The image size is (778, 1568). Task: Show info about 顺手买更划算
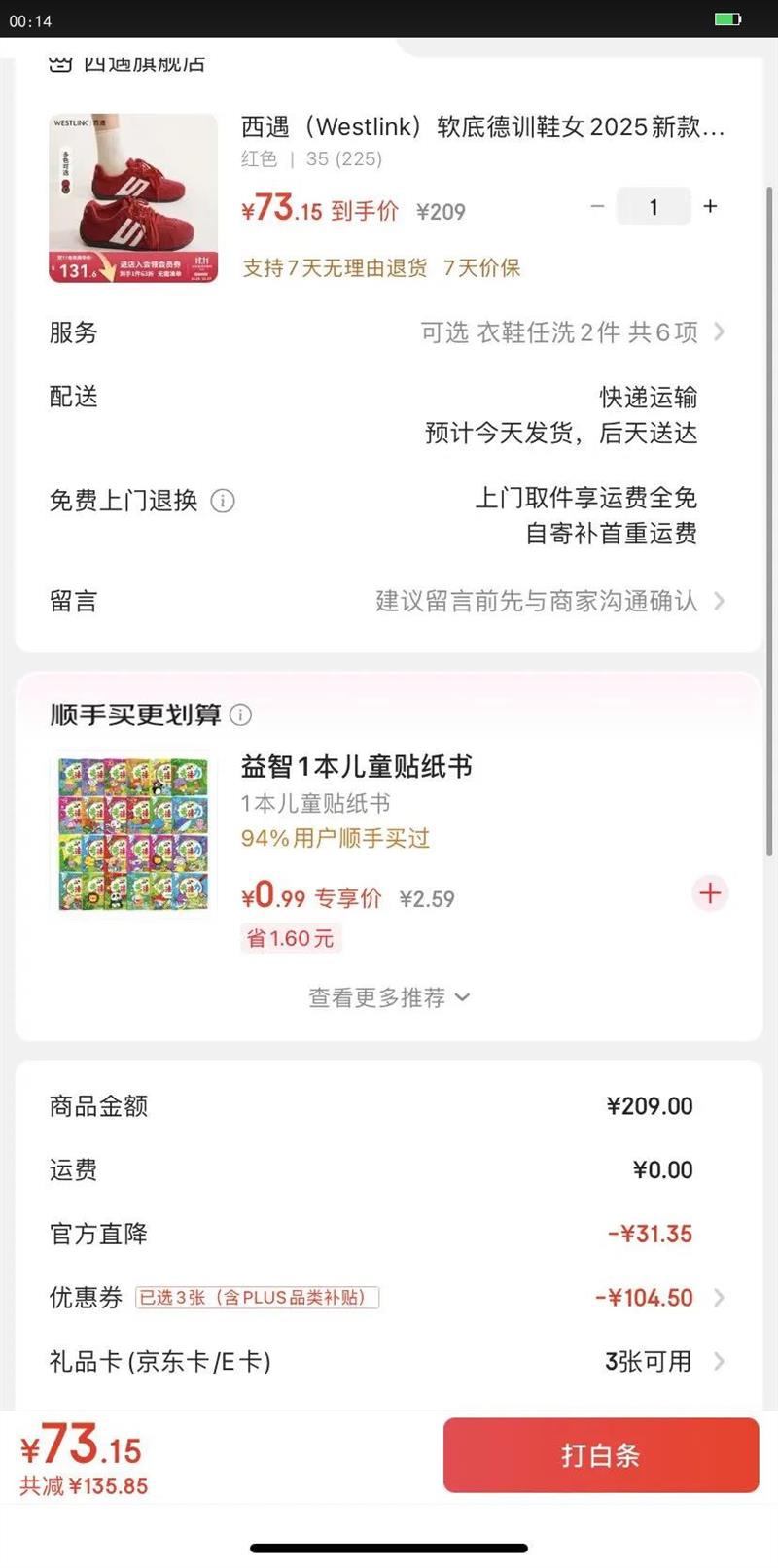click(240, 715)
